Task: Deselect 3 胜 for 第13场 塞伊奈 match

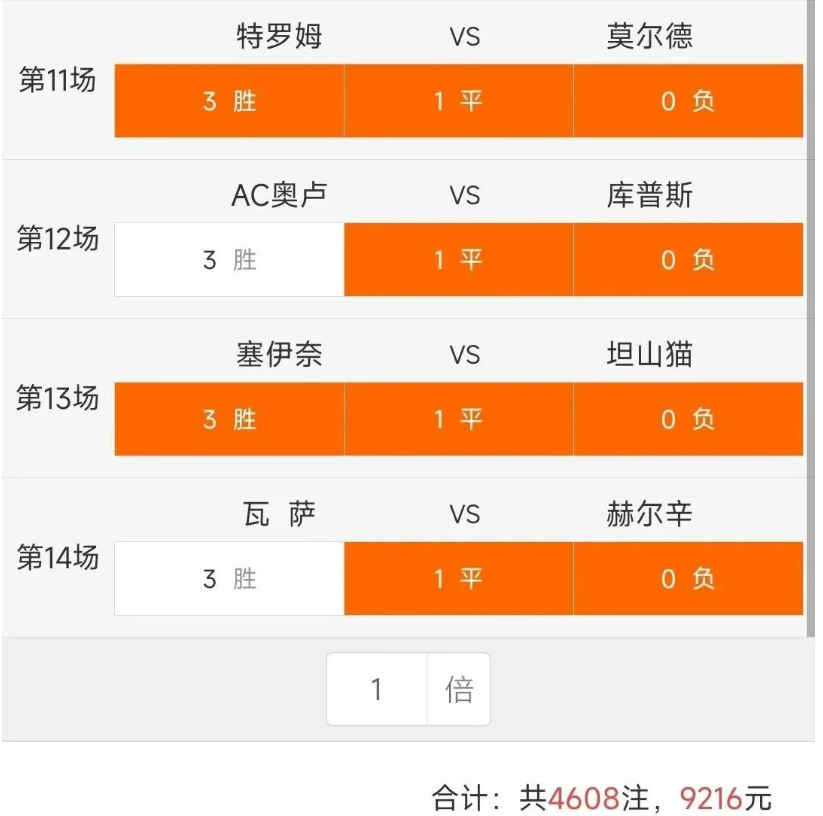Action: pyautogui.click(x=229, y=419)
